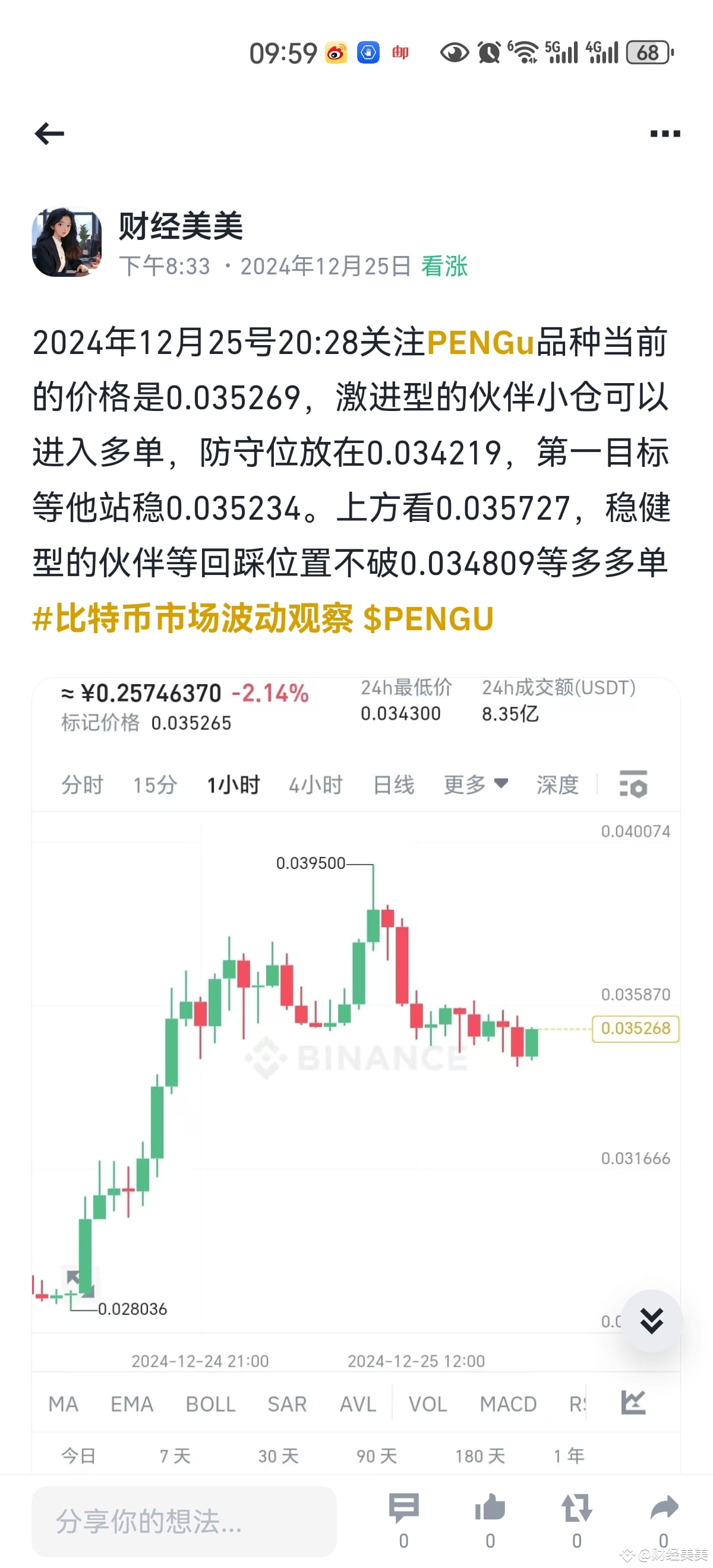
Task: Switch chart to the 15分 timeframe
Action: 154,785
